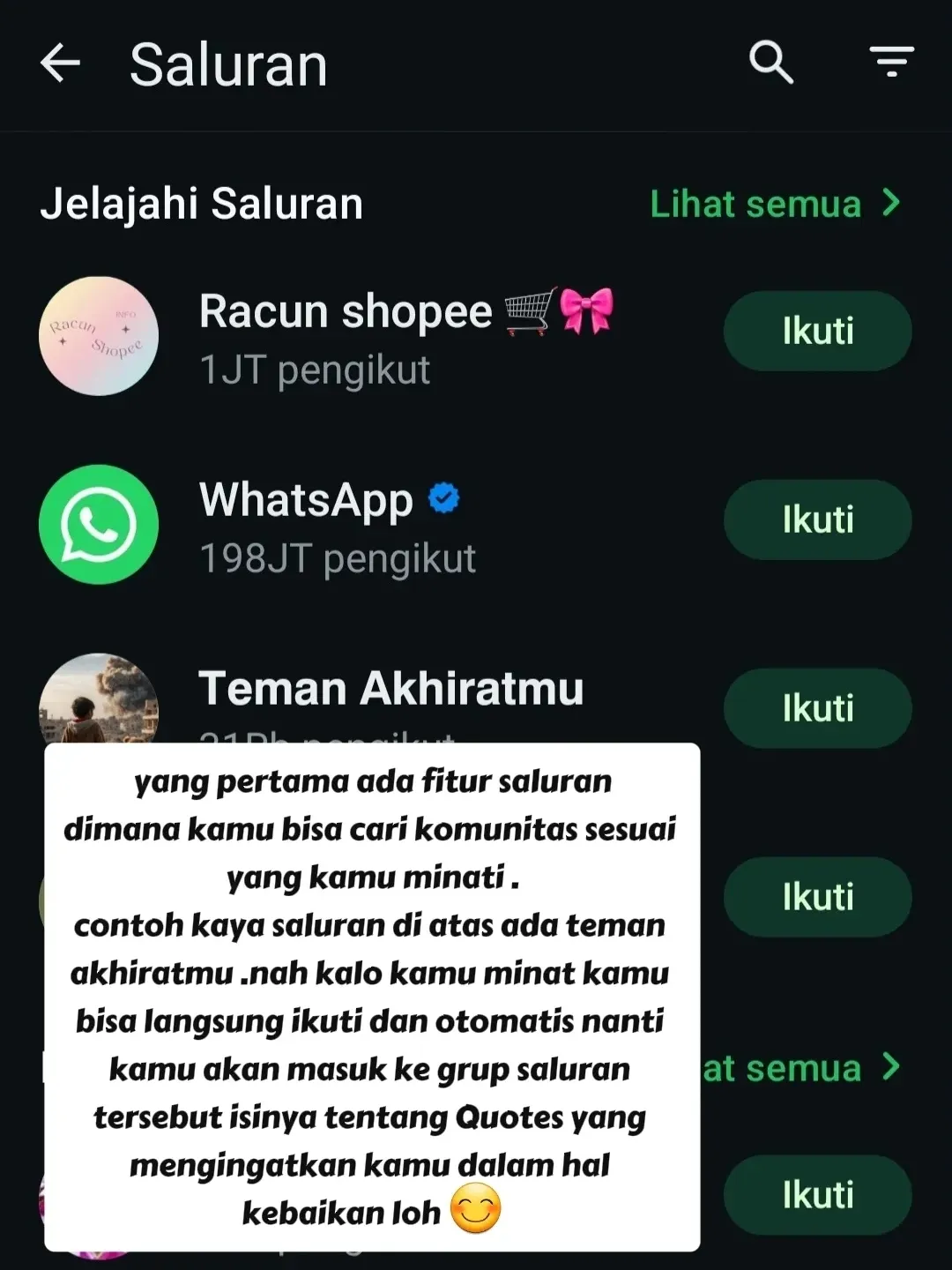The image size is (952, 1270).
Task: Follow the Racun shopee channel
Action: pyautogui.click(x=817, y=331)
